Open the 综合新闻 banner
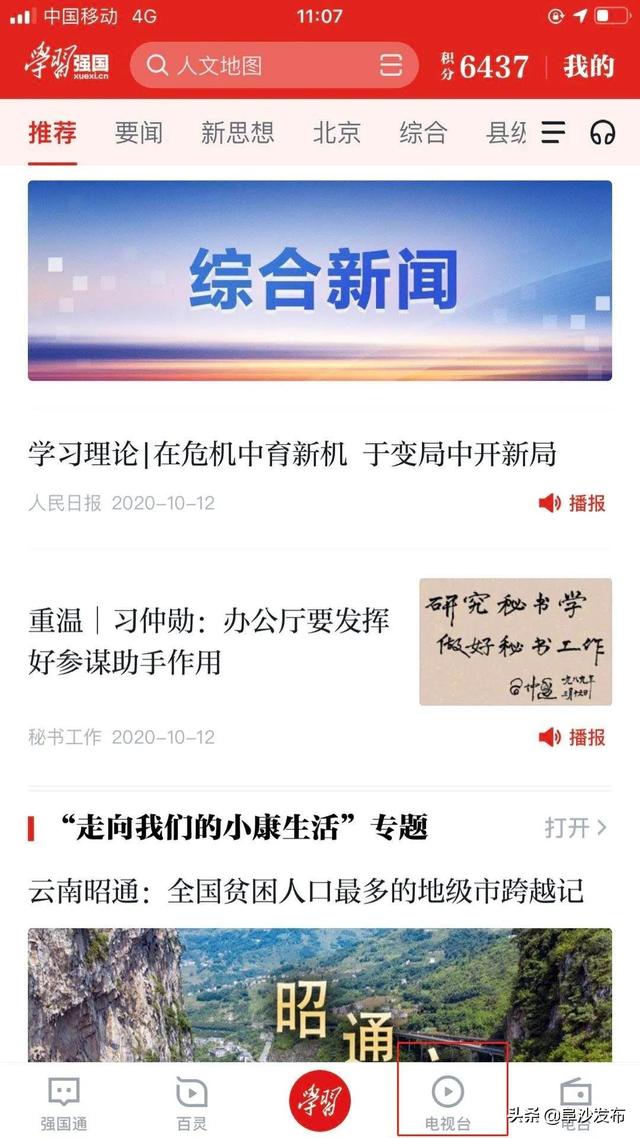This screenshot has width=640, height=1138. pos(320,280)
